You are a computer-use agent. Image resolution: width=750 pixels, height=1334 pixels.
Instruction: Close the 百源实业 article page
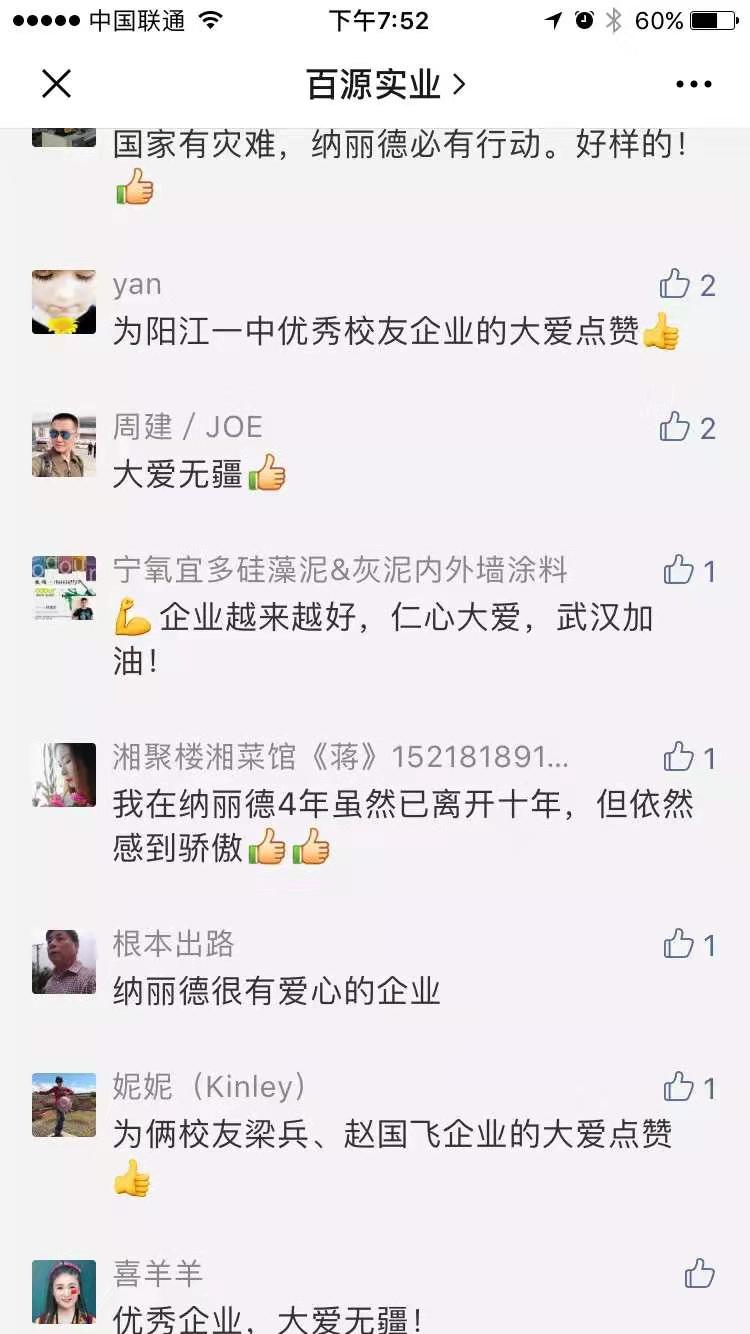point(57,84)
